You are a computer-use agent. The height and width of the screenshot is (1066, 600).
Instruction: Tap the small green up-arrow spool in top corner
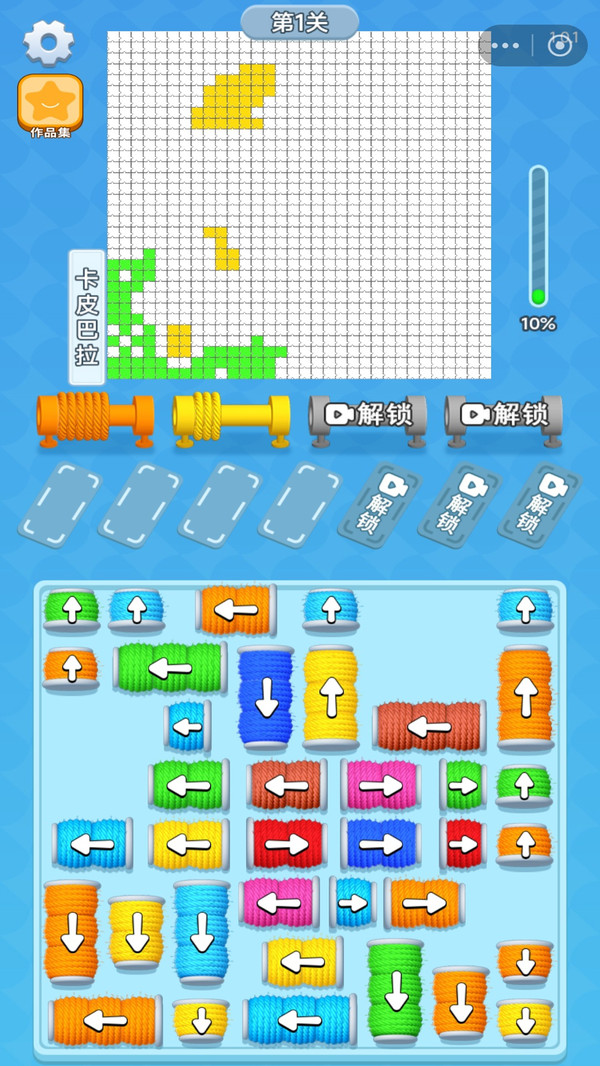click(x=71, y=610)
